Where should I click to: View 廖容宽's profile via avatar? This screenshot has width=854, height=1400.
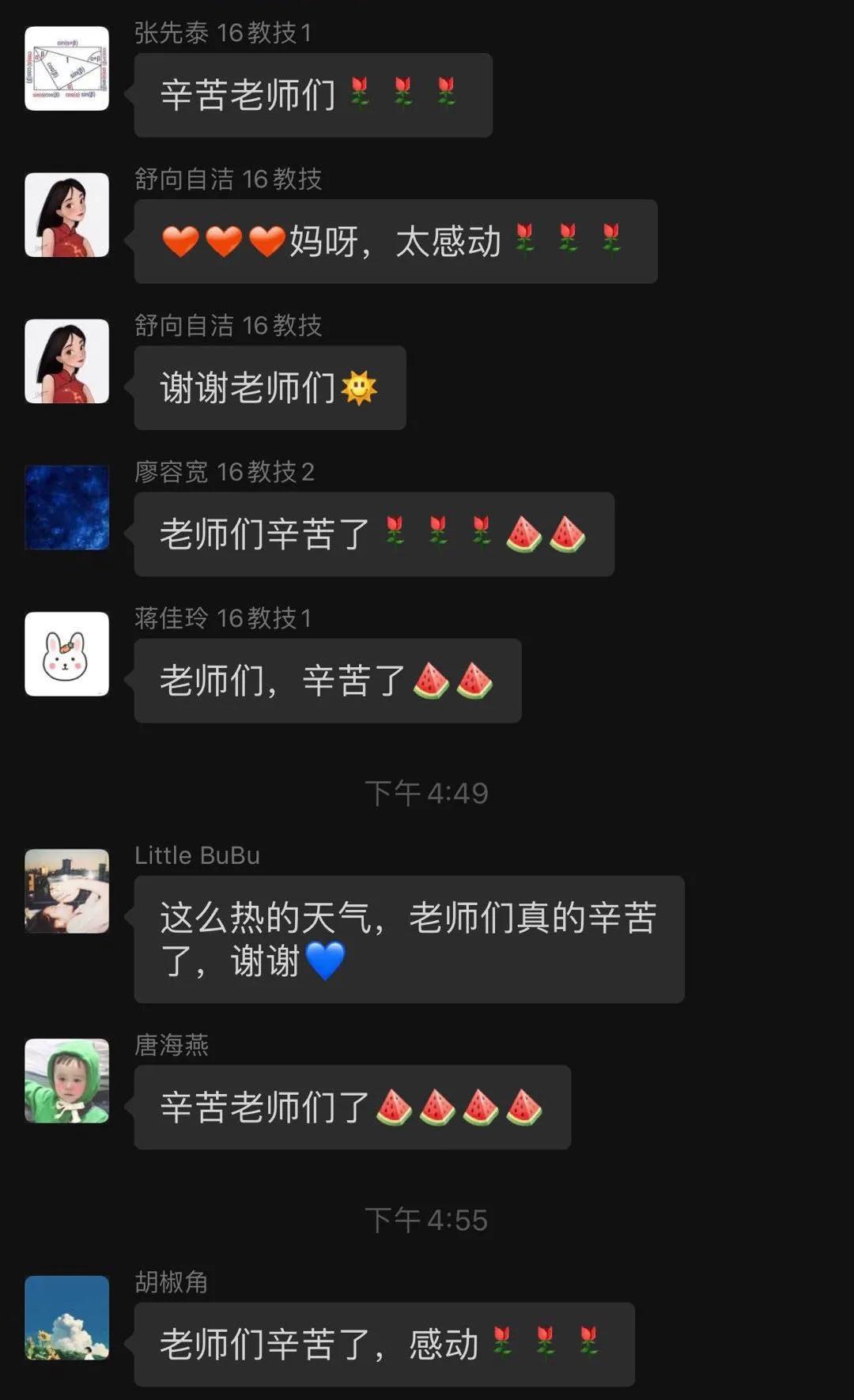tap(66, 508)
